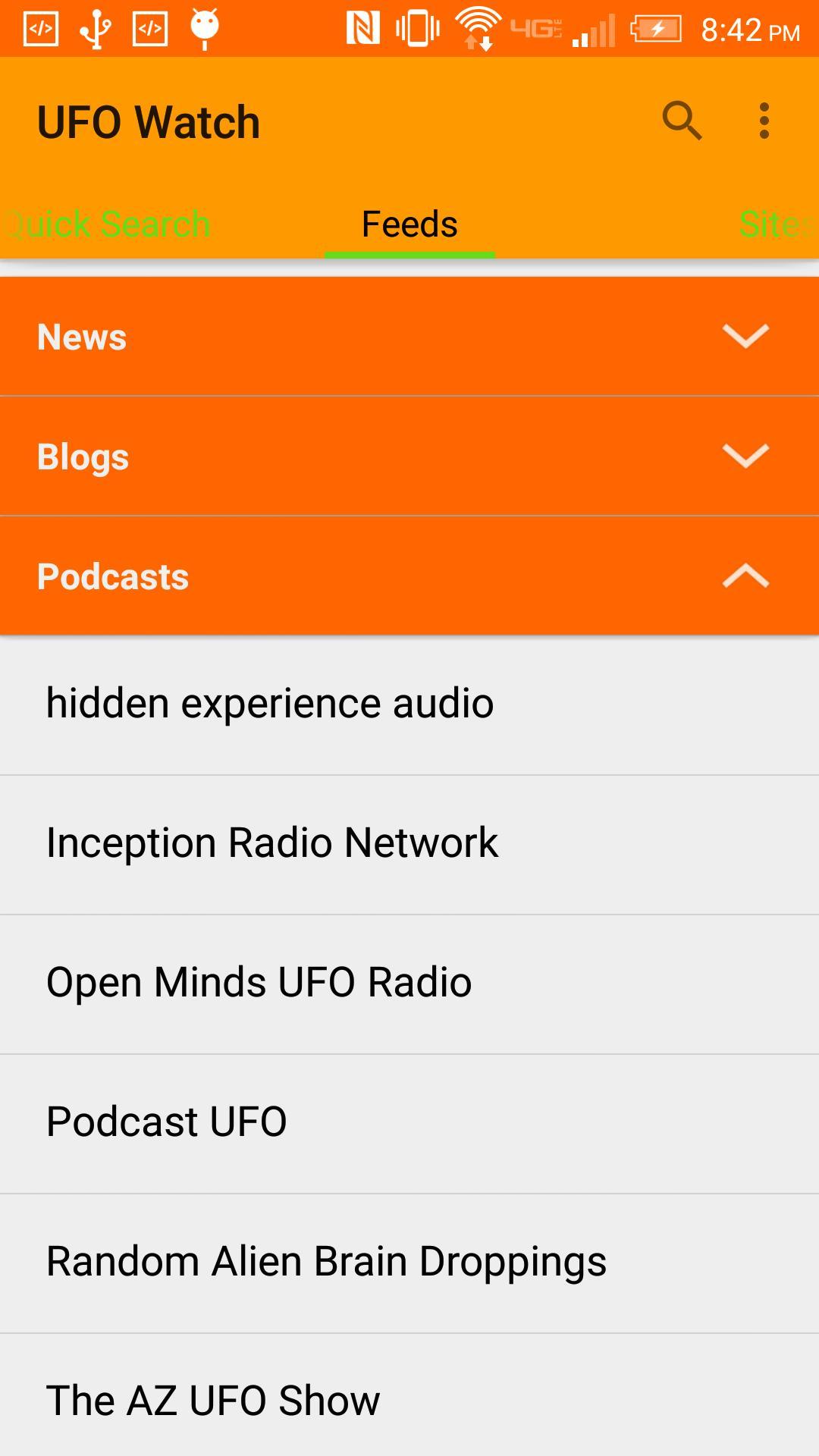
Task: Select the Feeds tab
Action: click(x=409, y=224)
